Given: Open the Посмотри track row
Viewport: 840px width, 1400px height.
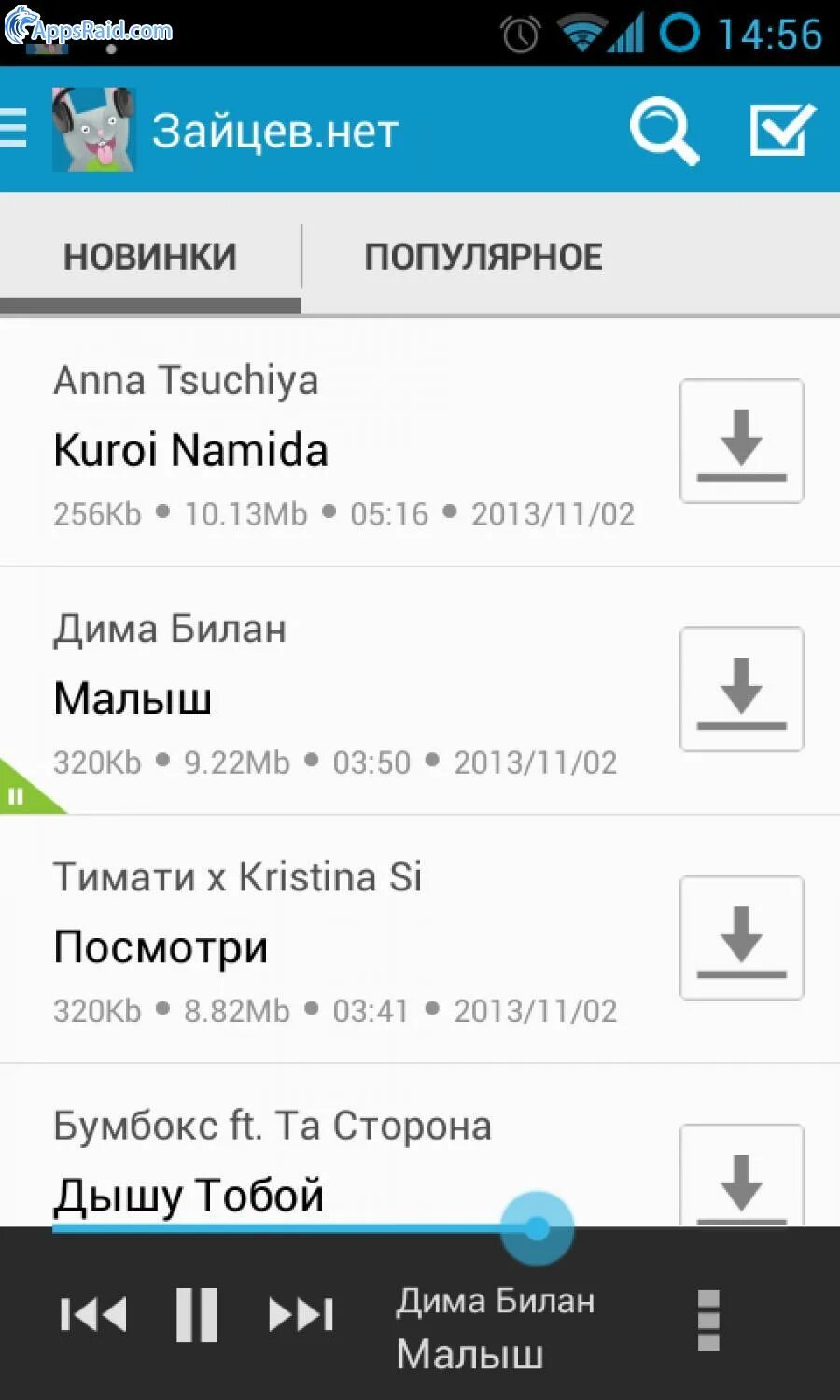Looking at the screenshot, I should [x=336, y=939].
